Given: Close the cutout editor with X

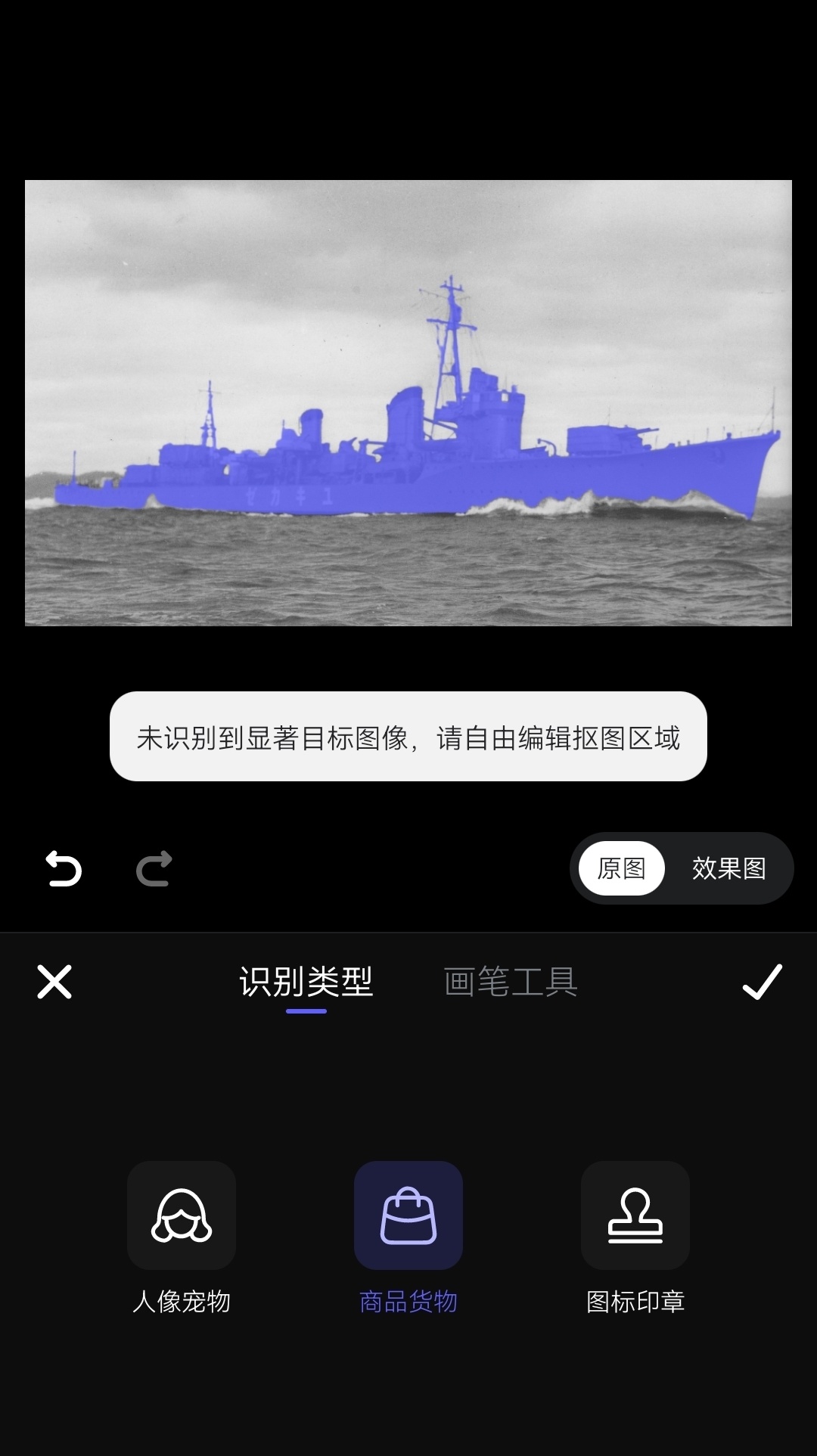Looking at the screenshot, I should [x=54, y=982].
